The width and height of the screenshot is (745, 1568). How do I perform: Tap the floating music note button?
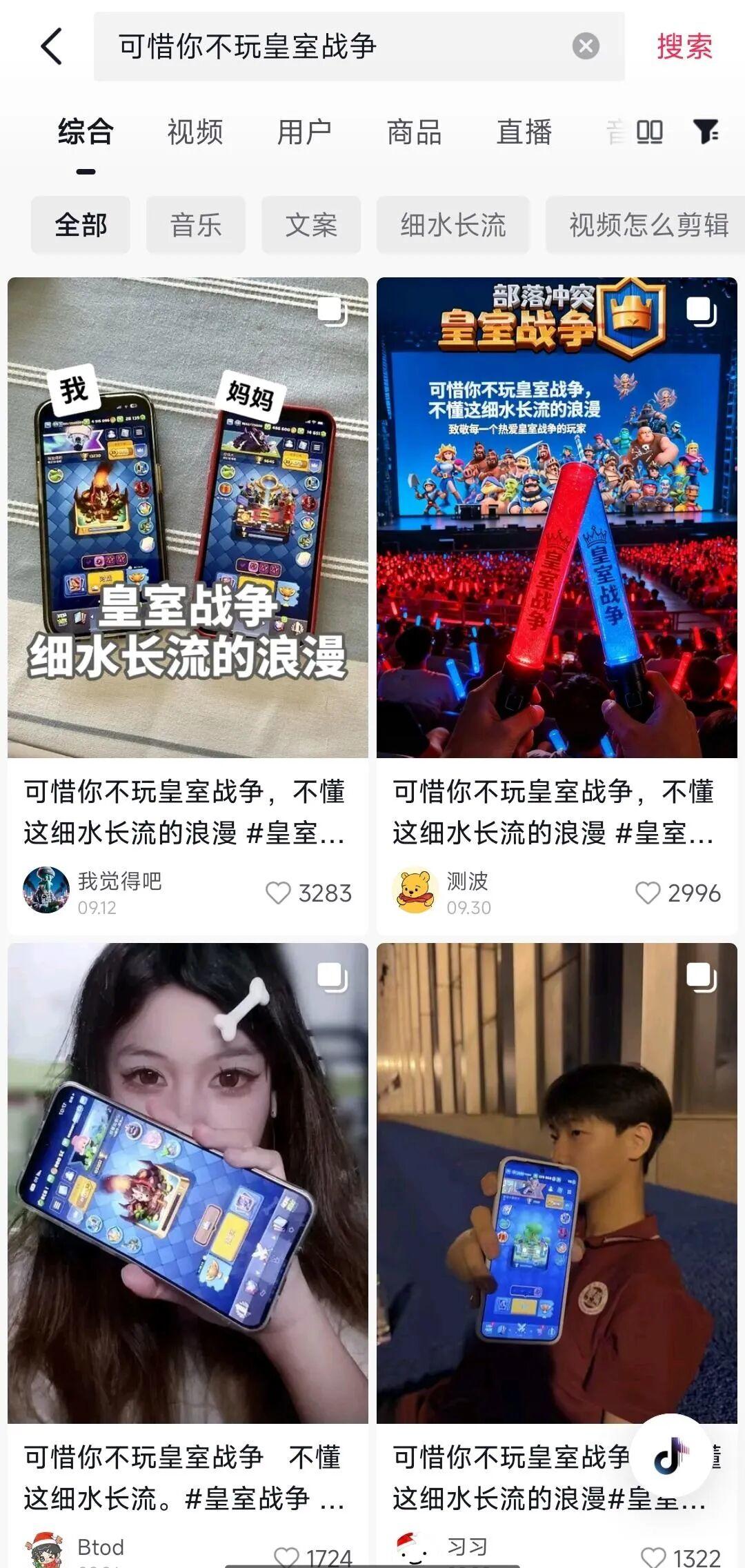click(670, 1455)
